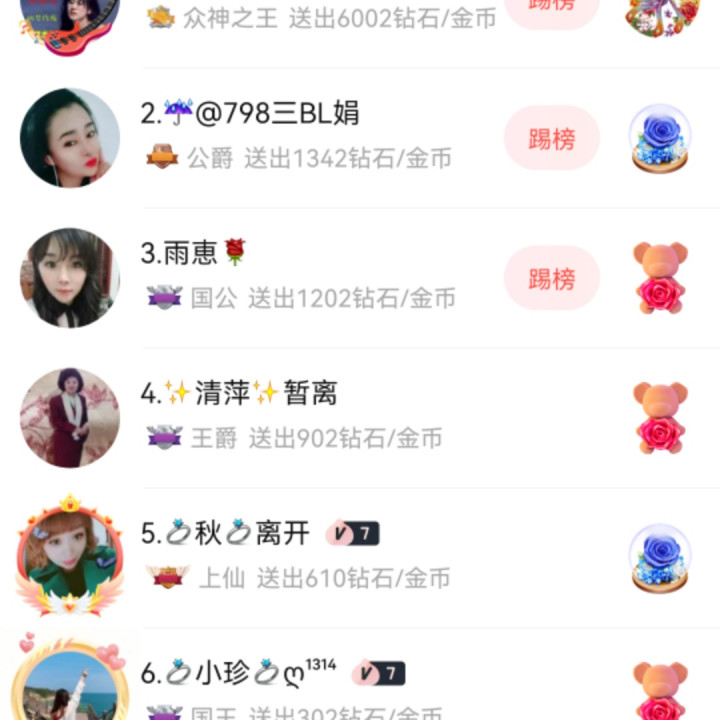720x720 pixels.
Task: Open @798三BL娟's profile picture
Action: tap(70, 138)
